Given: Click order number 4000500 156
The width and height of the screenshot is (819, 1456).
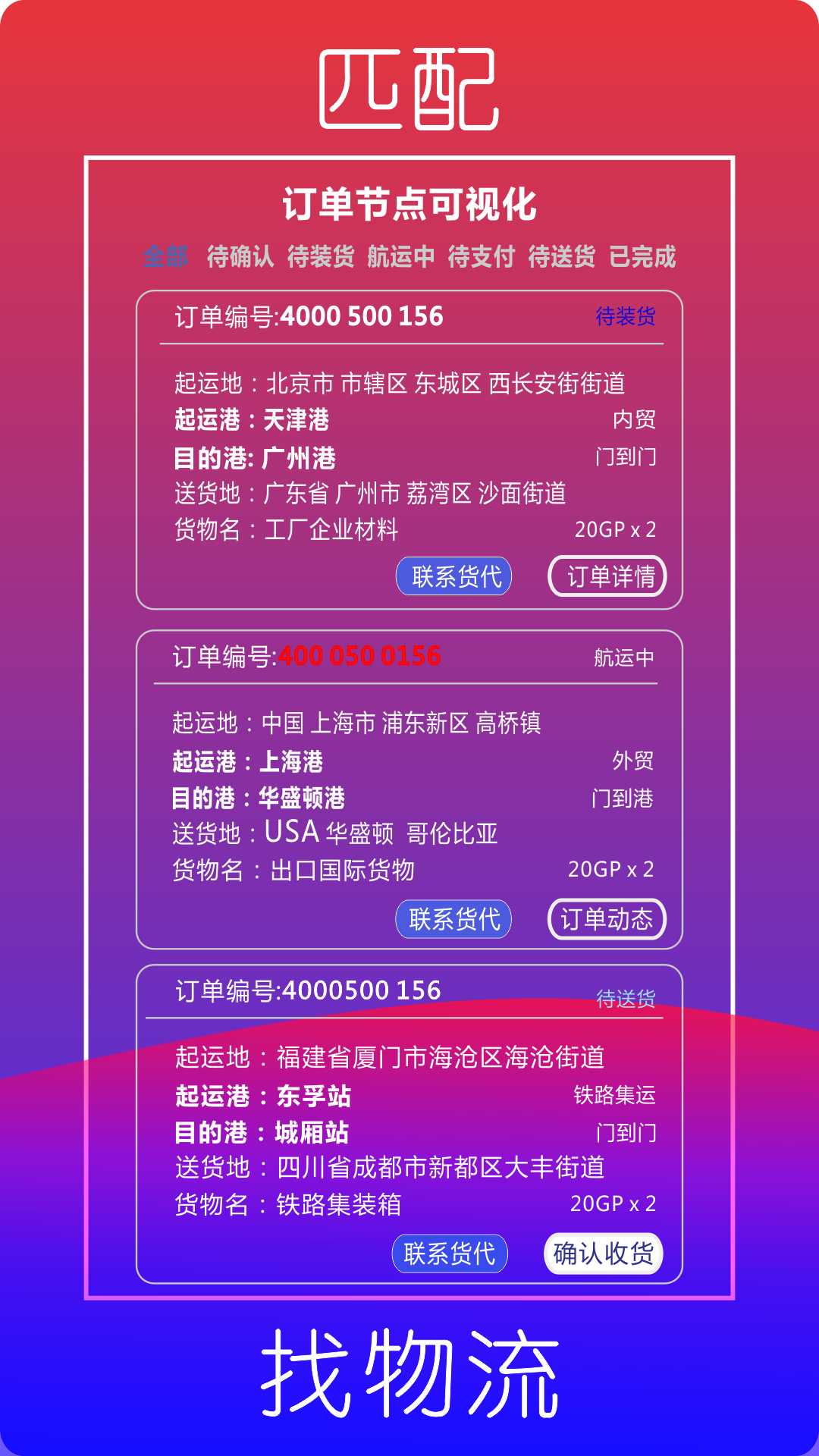Looking at the screenshot, I should pyautogui.click(x=362, y=990).
